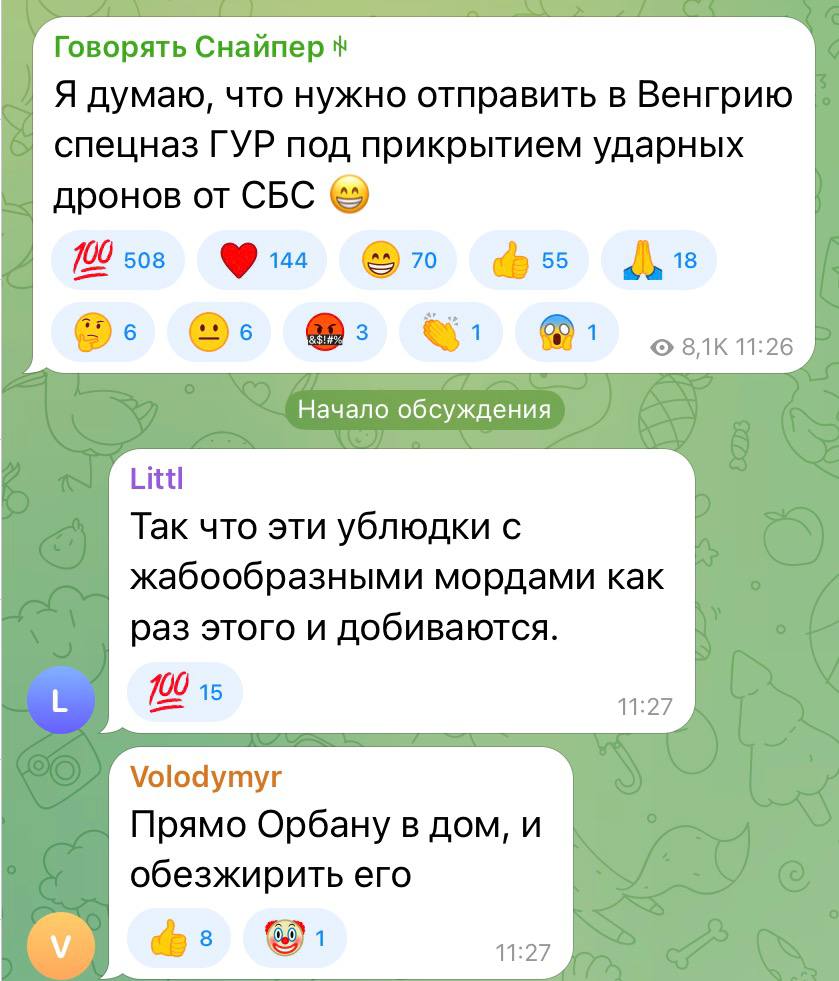839x981 pixels.
Task: Select the neutral face reaction with 6
Action: [220, 333]
